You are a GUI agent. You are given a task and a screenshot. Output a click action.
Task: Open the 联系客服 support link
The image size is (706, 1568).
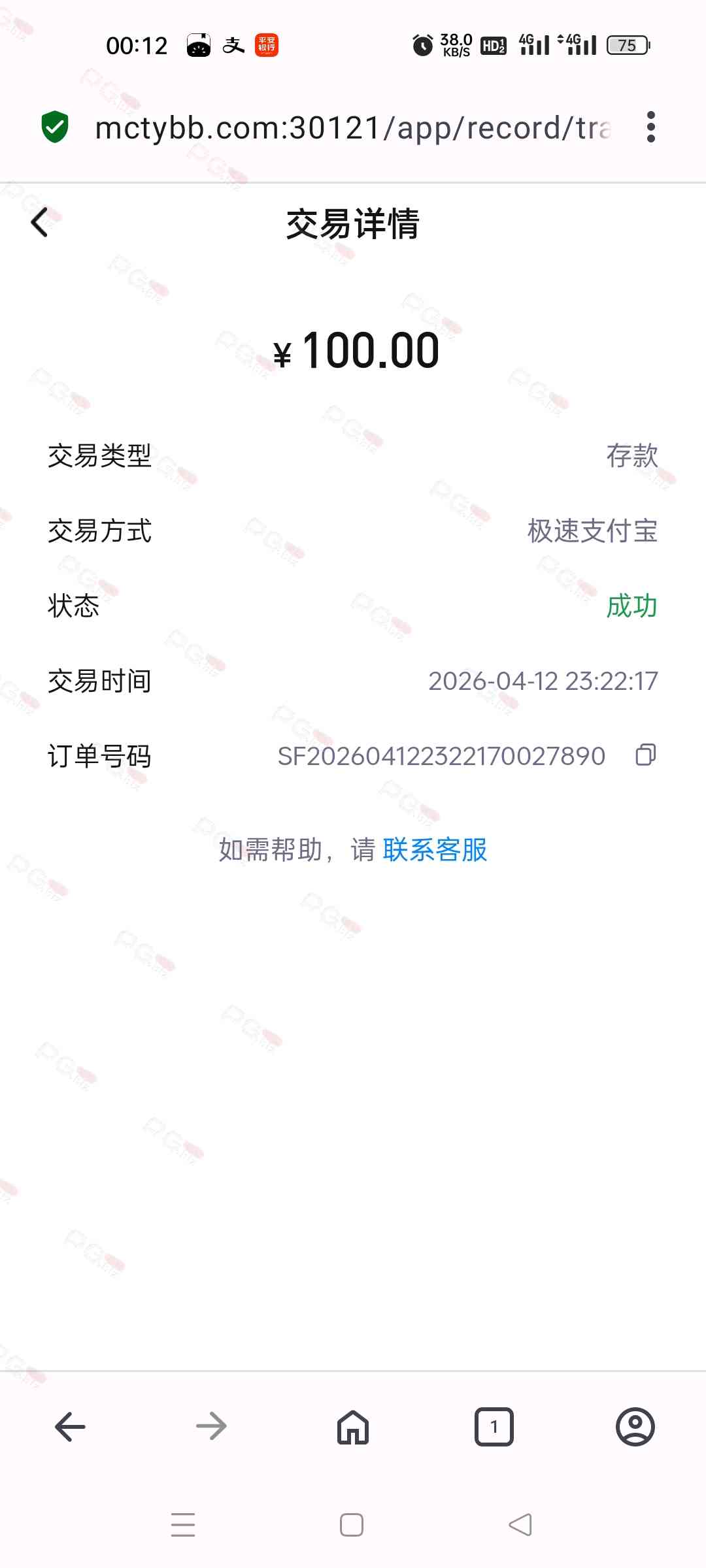(435, 850)
